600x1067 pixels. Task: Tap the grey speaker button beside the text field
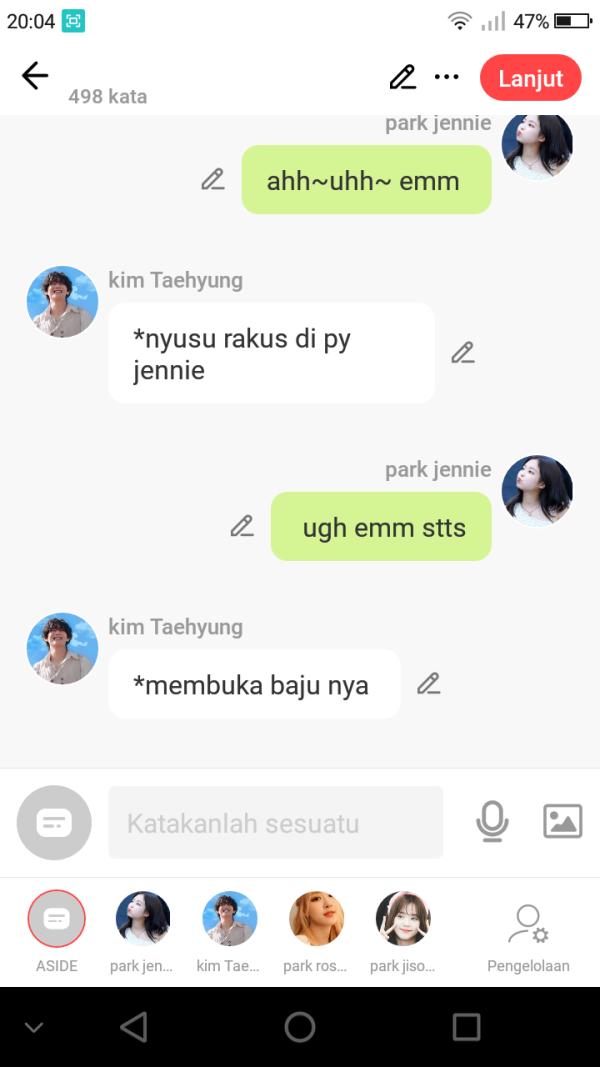click(54, 823)
